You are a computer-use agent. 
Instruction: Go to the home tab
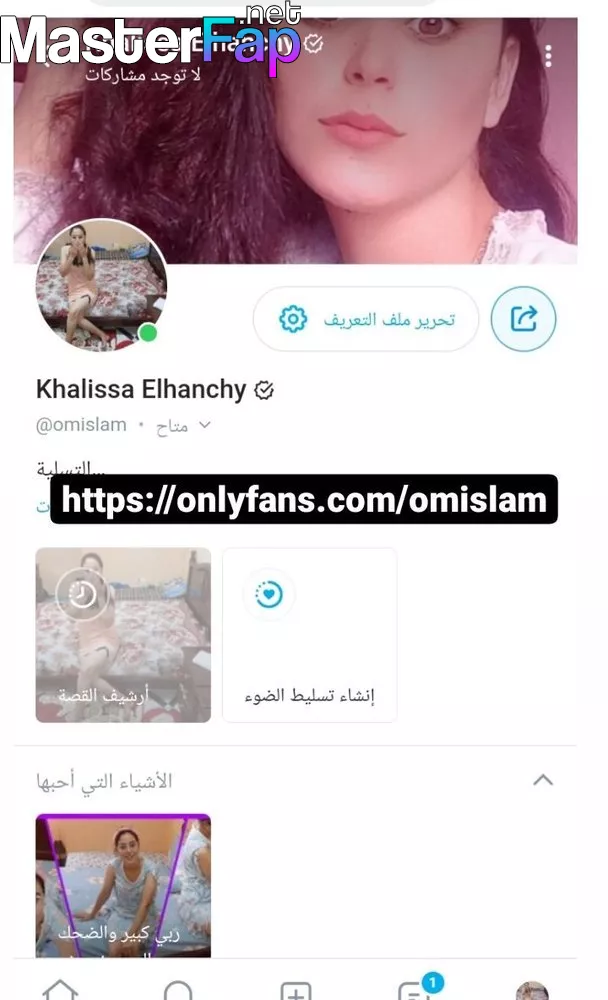(x=61, y=989)
